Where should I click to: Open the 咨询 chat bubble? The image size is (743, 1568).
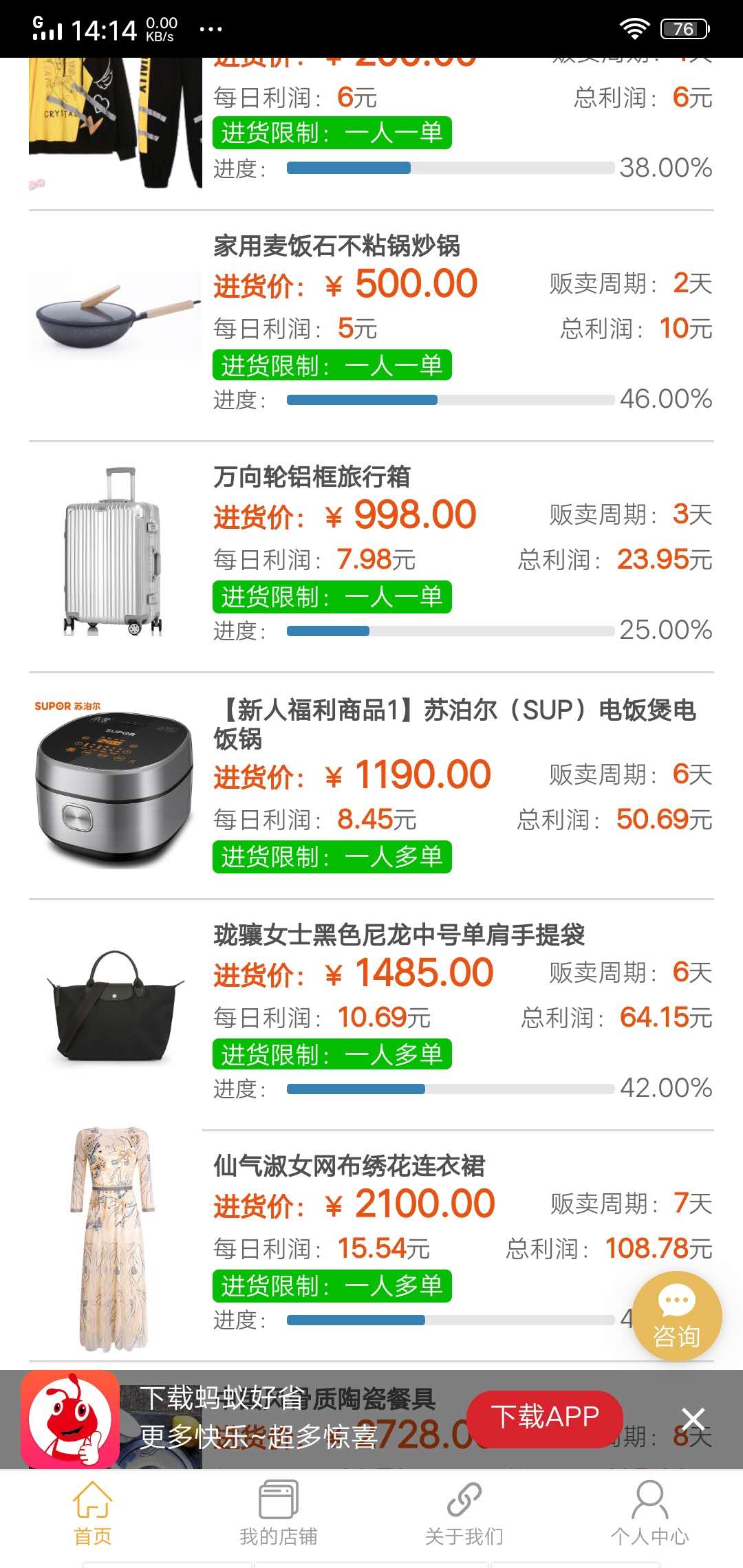678,1314
